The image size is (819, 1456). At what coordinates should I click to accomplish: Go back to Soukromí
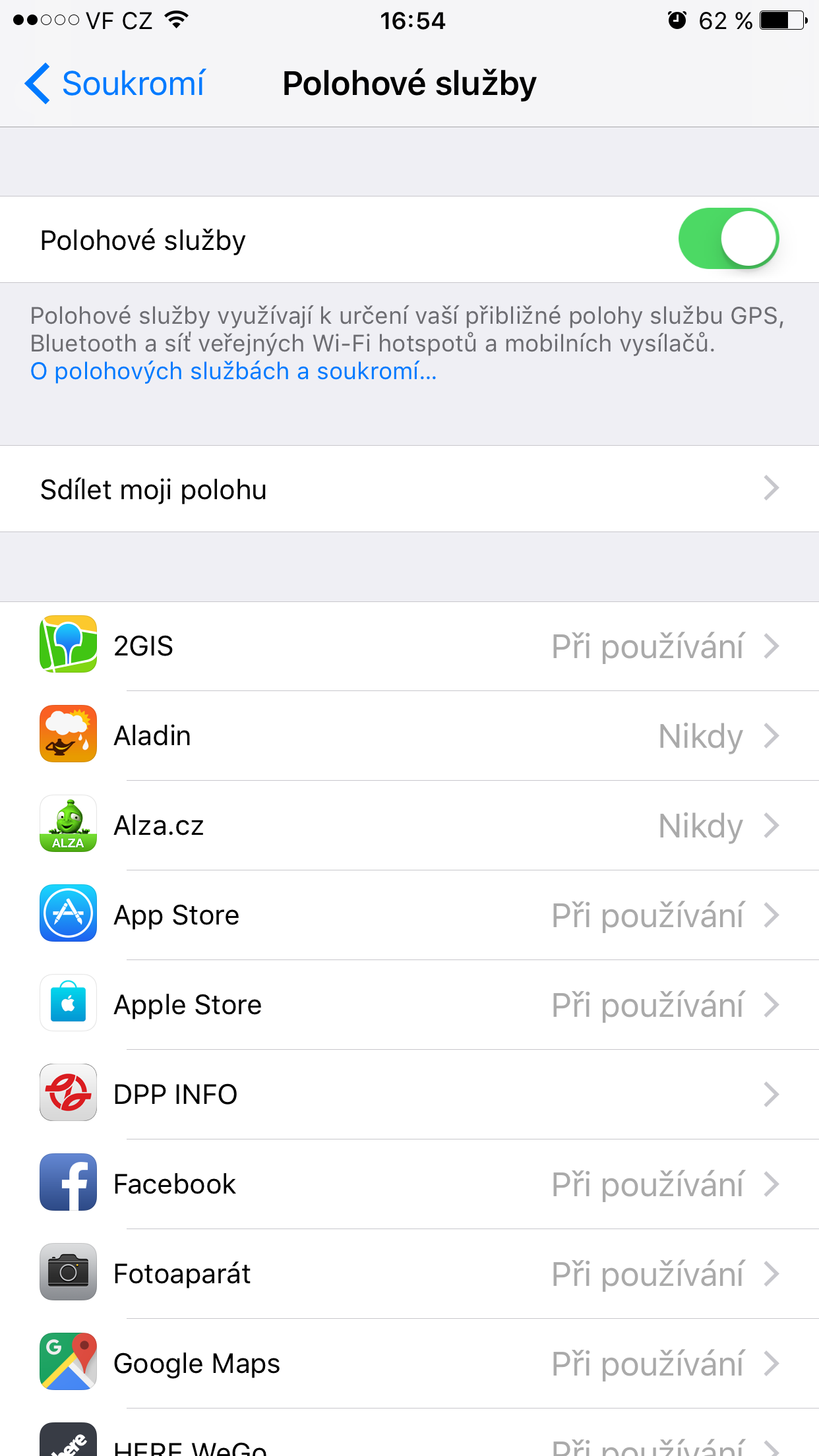115,84
